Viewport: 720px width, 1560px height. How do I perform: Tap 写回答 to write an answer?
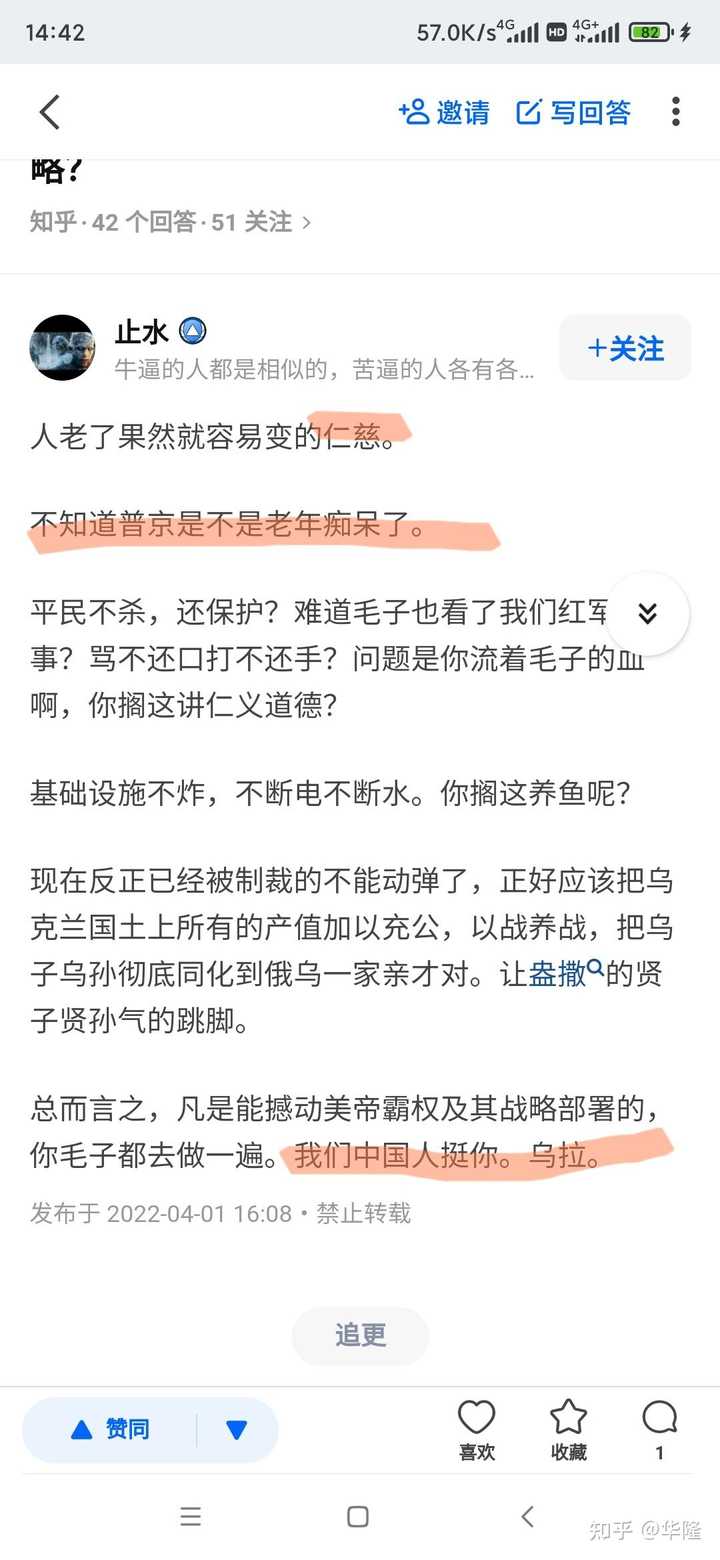click(x=574, y=112)
